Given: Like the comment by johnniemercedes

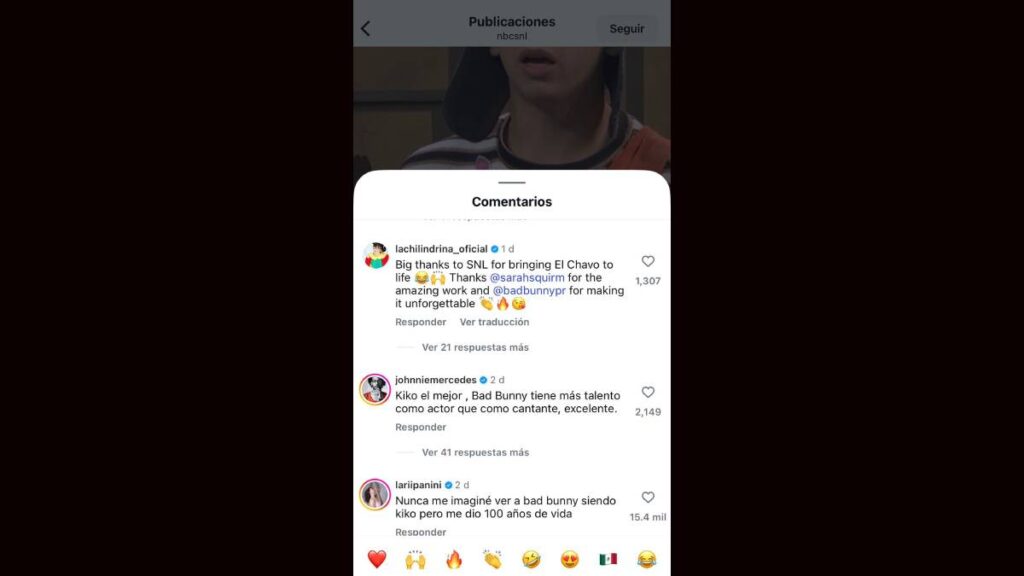Looking at the screenshot, I should (x=648, y=393).
